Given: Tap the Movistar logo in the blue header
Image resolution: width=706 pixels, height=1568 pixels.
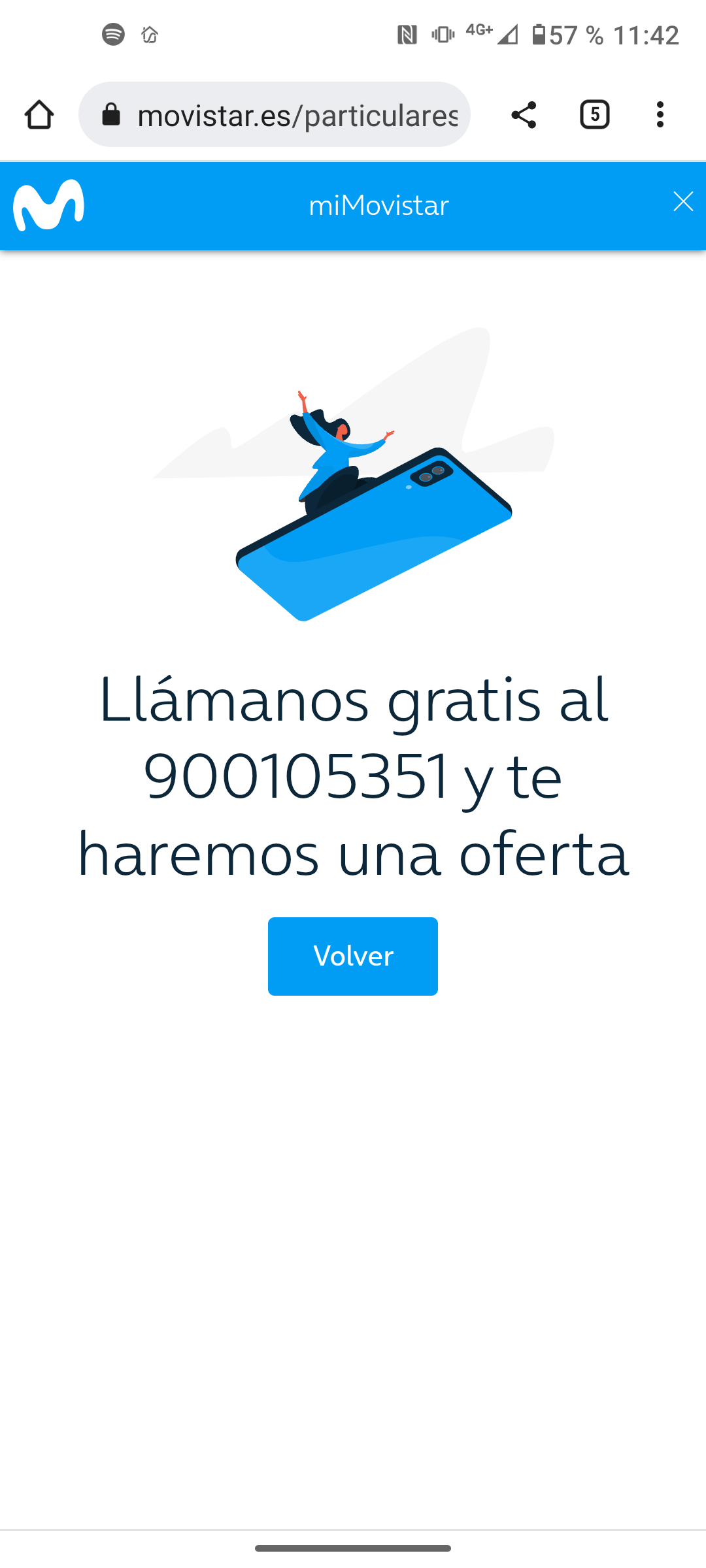Looking at the screenshot, I should click(46, 204).
